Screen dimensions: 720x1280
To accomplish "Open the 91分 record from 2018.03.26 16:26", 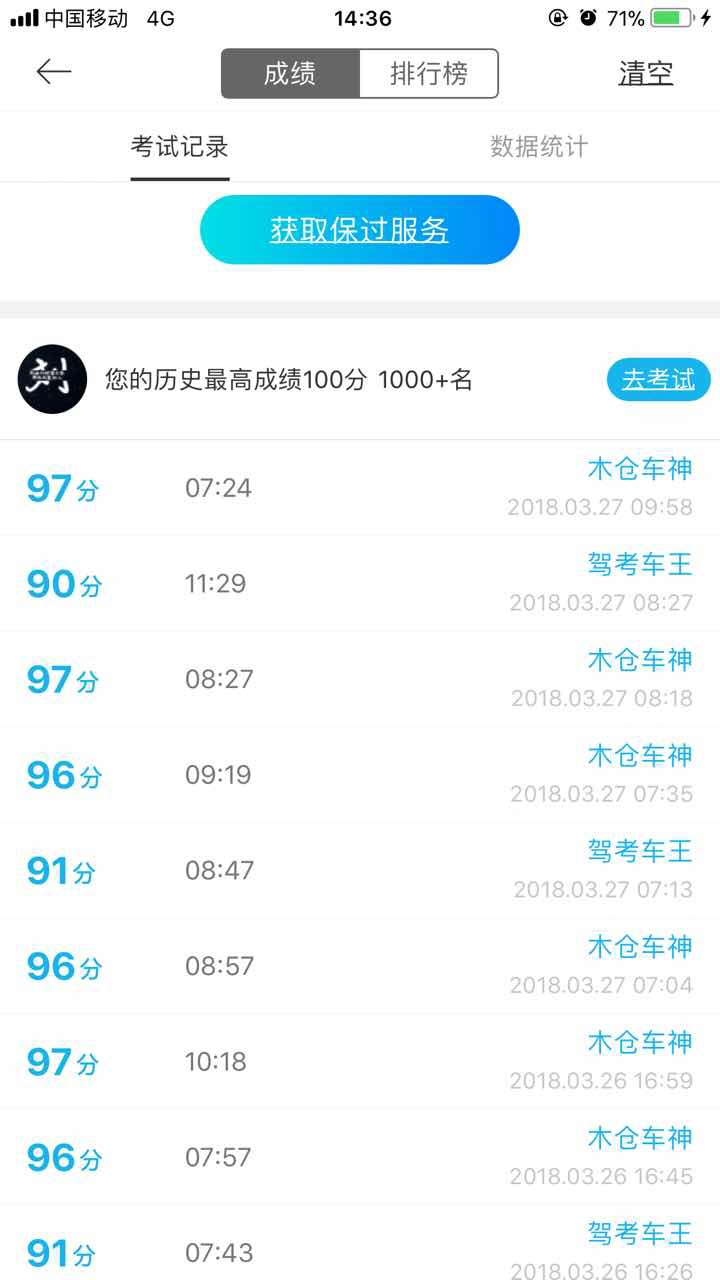I will point(360,1243).
